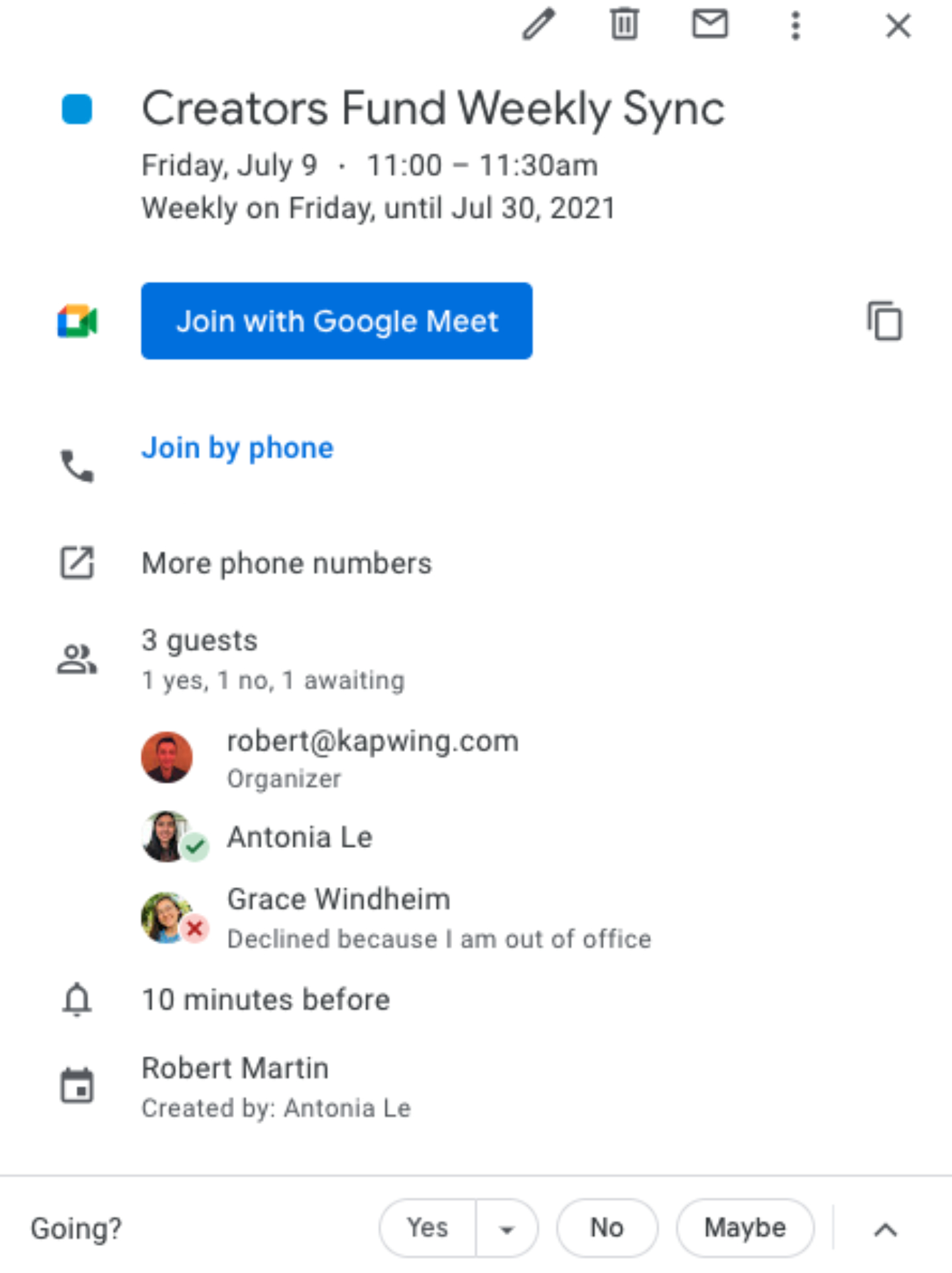Email the guests via the envelope icon
Screen dimensions: 952x1273
click(709, 25)
